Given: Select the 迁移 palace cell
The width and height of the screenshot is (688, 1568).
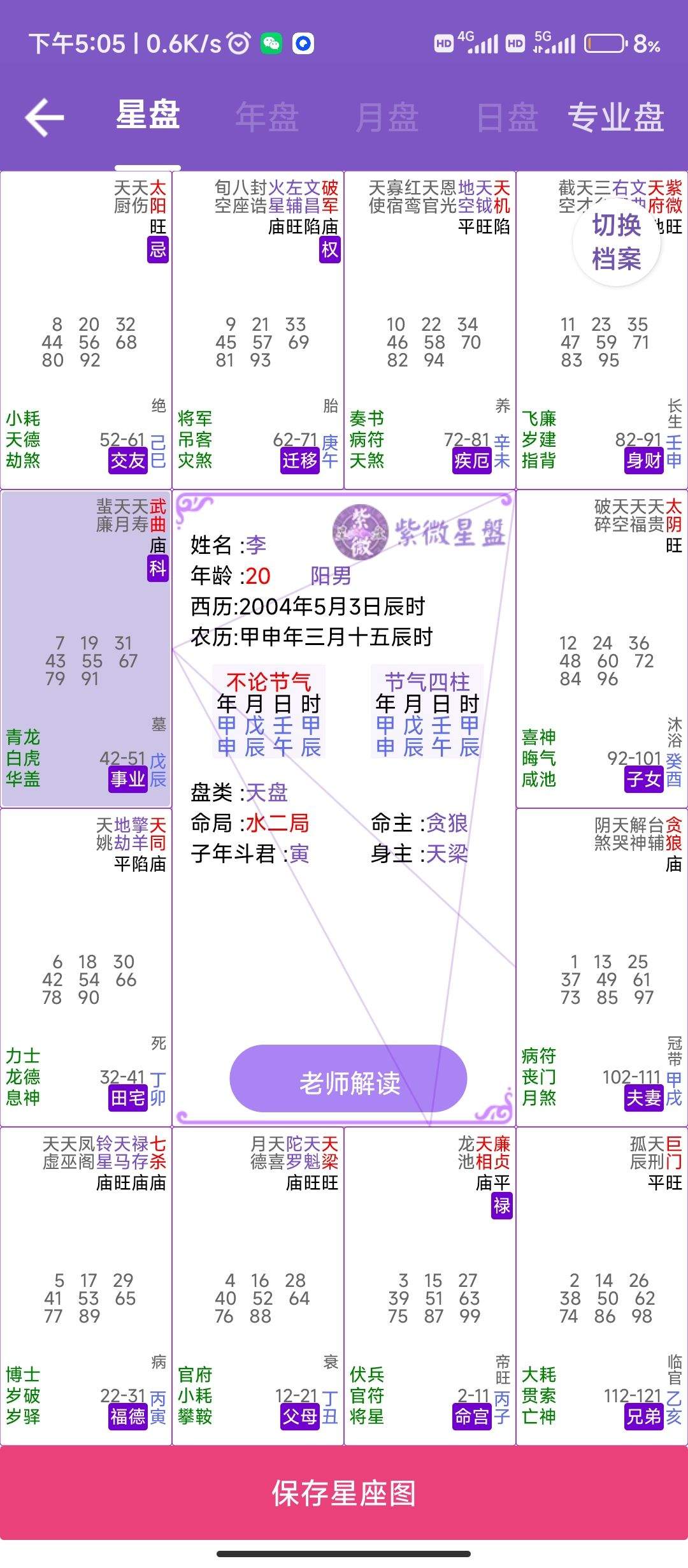Looking at the screenshot, I should point(258,330).
